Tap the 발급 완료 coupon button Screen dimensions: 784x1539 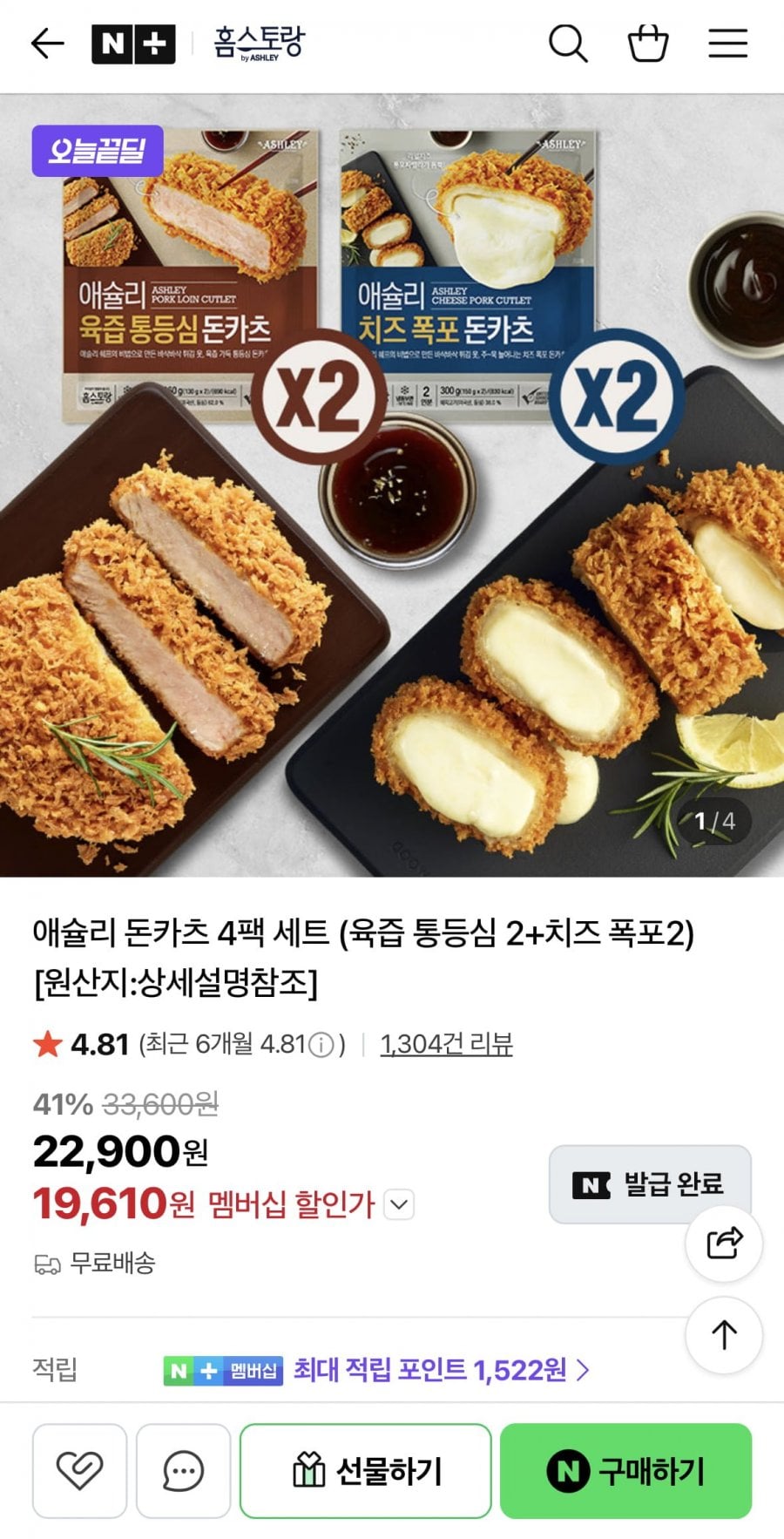tap(649, 1183)
